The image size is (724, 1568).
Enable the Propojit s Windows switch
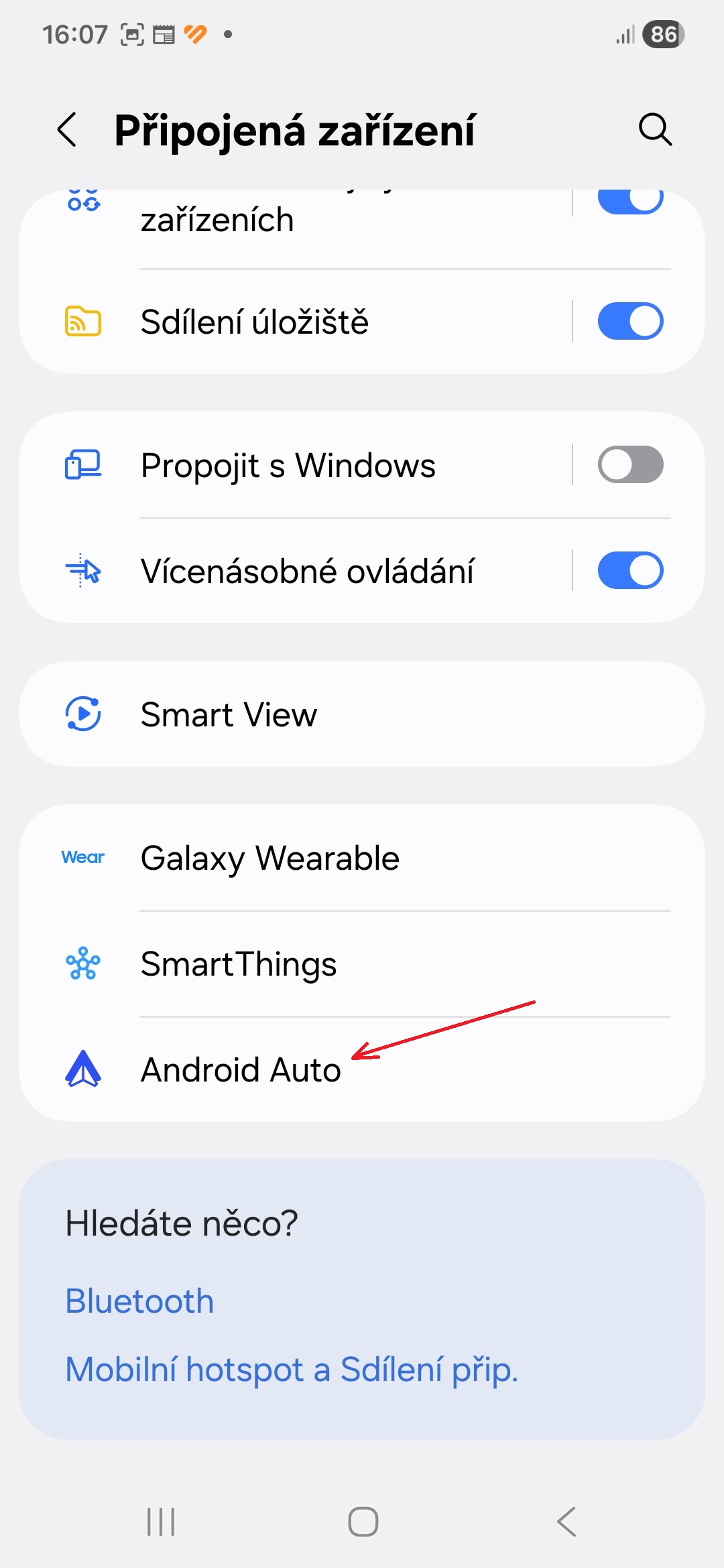[629, 464]
